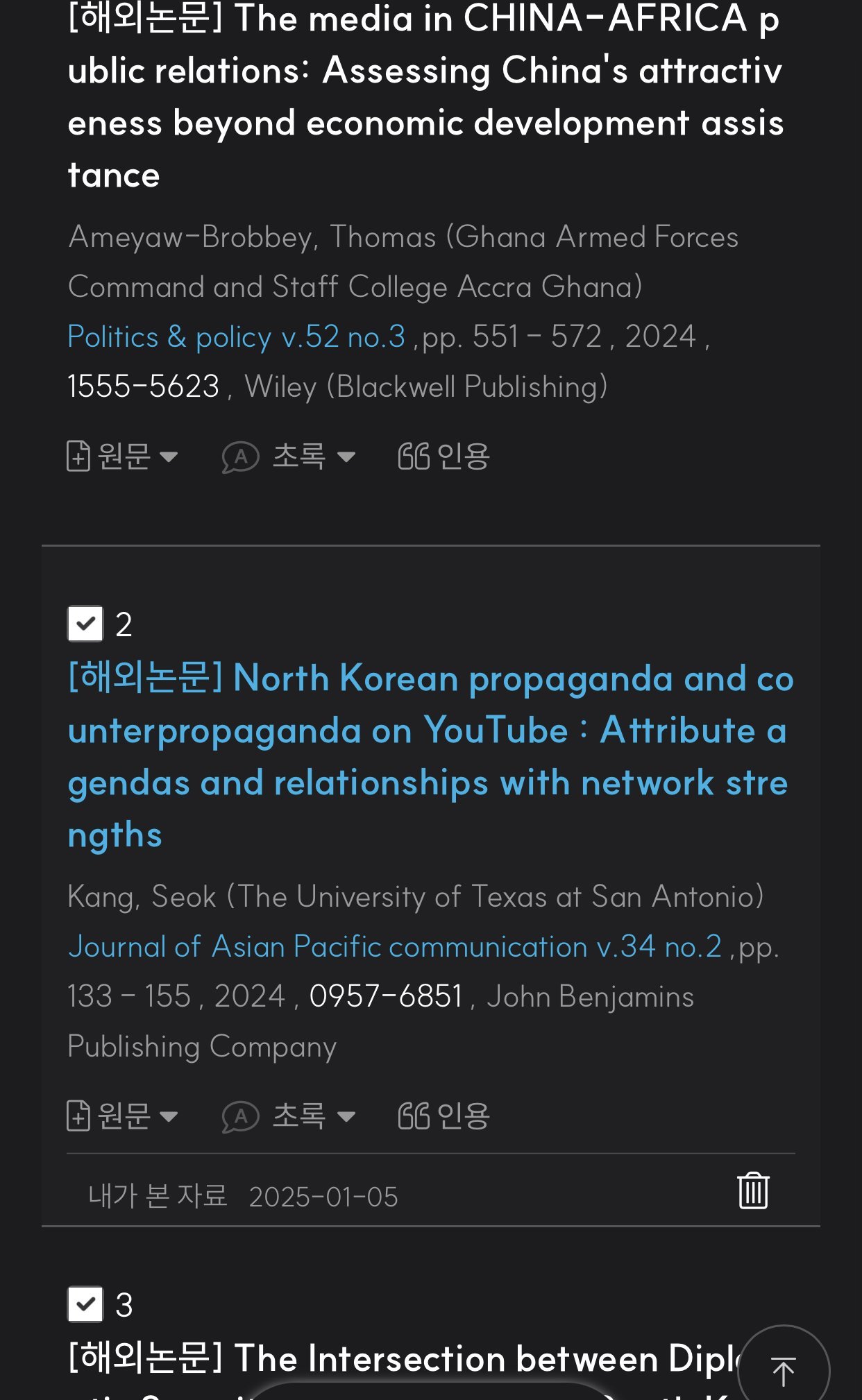Screen dimensions: 862x1400
Task: Open the Politics & policy v.52 no.3 link
Action: click(x=237, y=337)
